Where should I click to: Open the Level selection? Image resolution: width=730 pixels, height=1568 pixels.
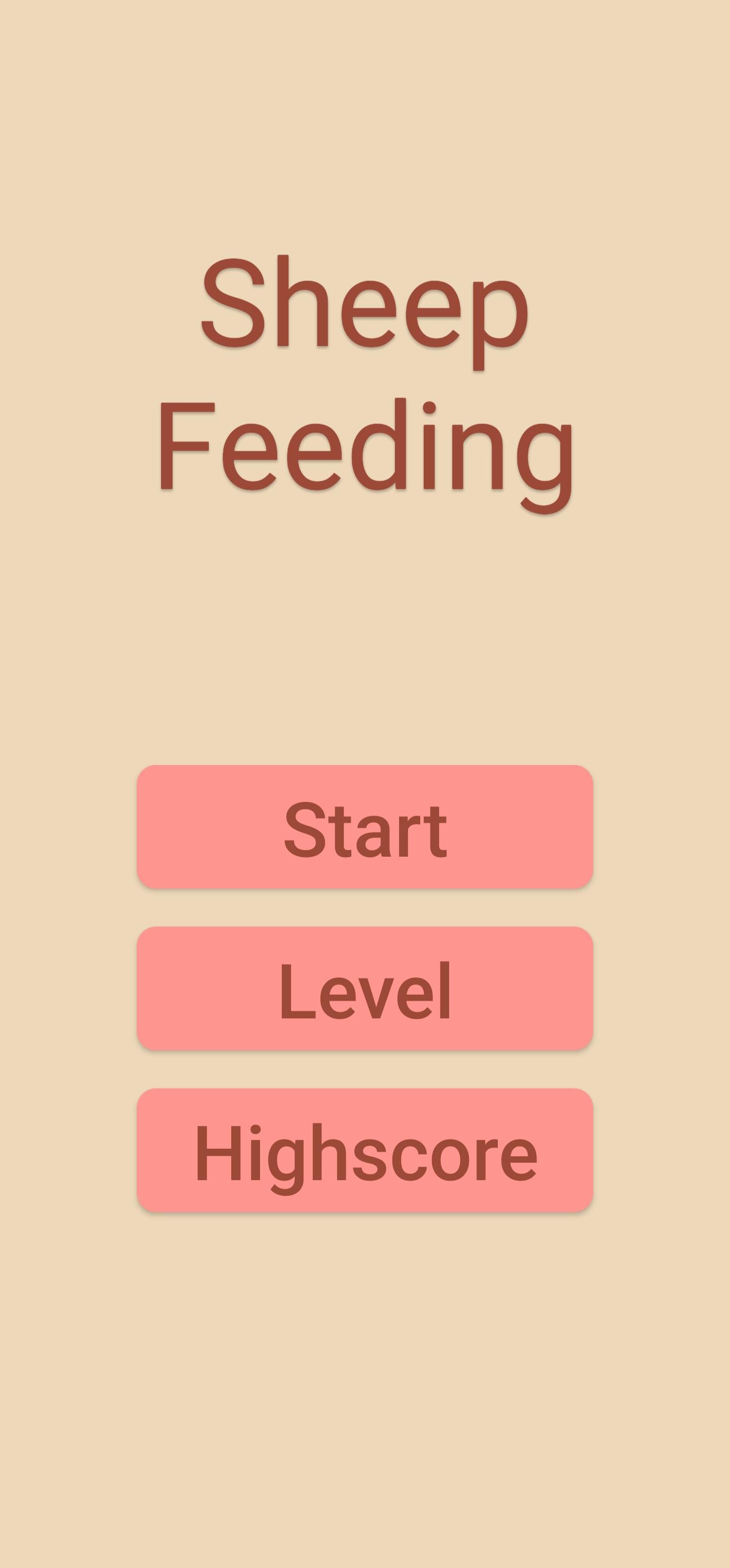(x=364, y=989)
